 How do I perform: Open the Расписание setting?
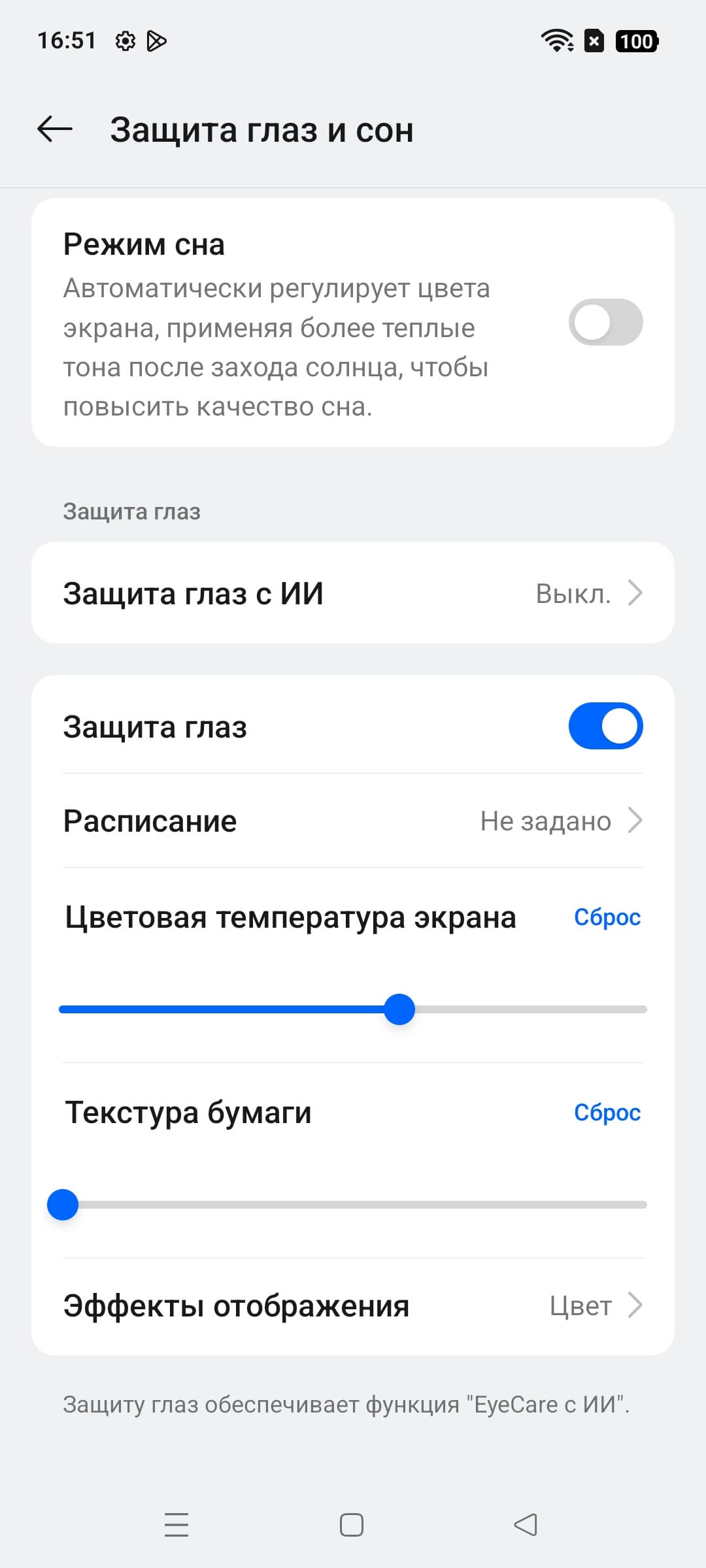coord(353,821)
